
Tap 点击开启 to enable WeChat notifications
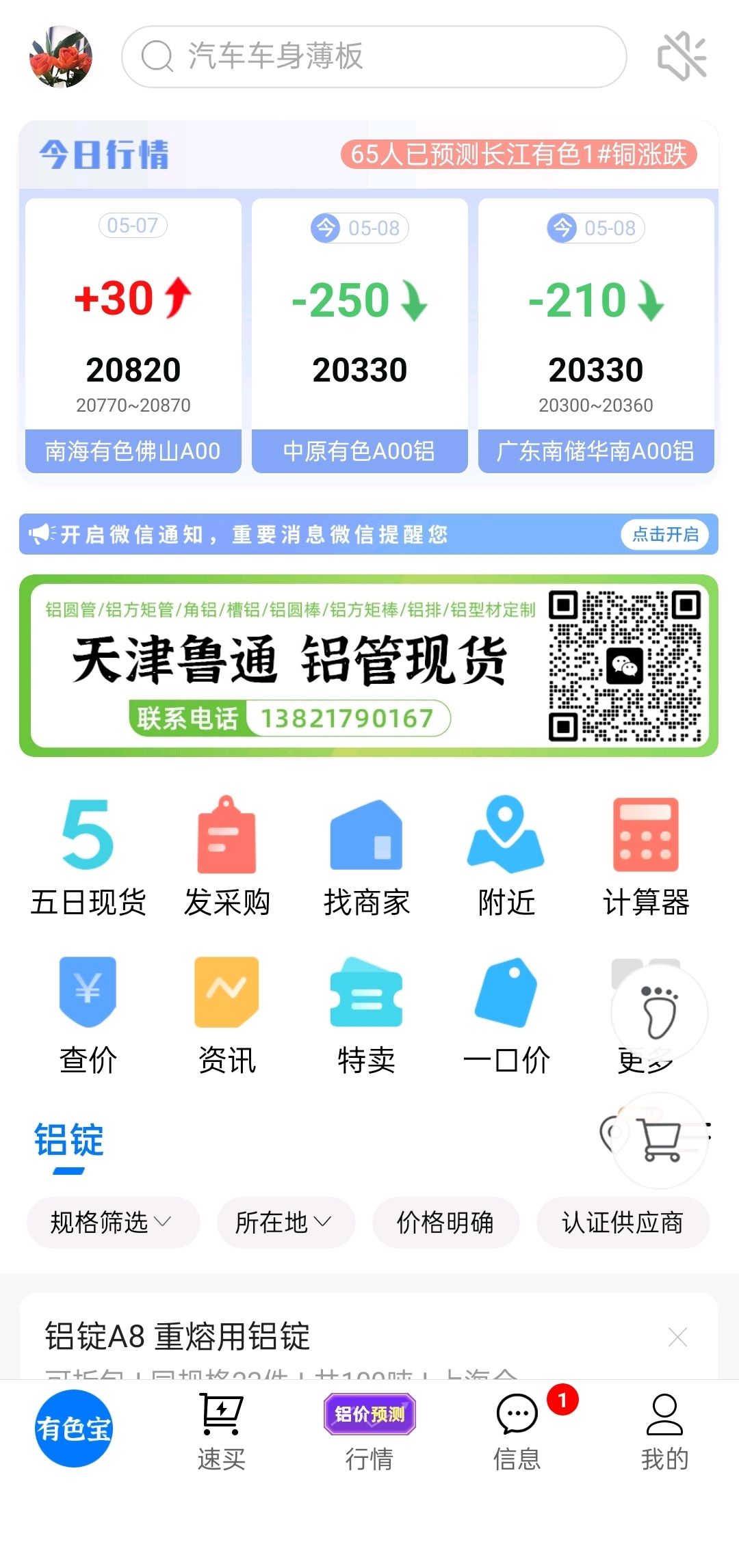(665, 534)
